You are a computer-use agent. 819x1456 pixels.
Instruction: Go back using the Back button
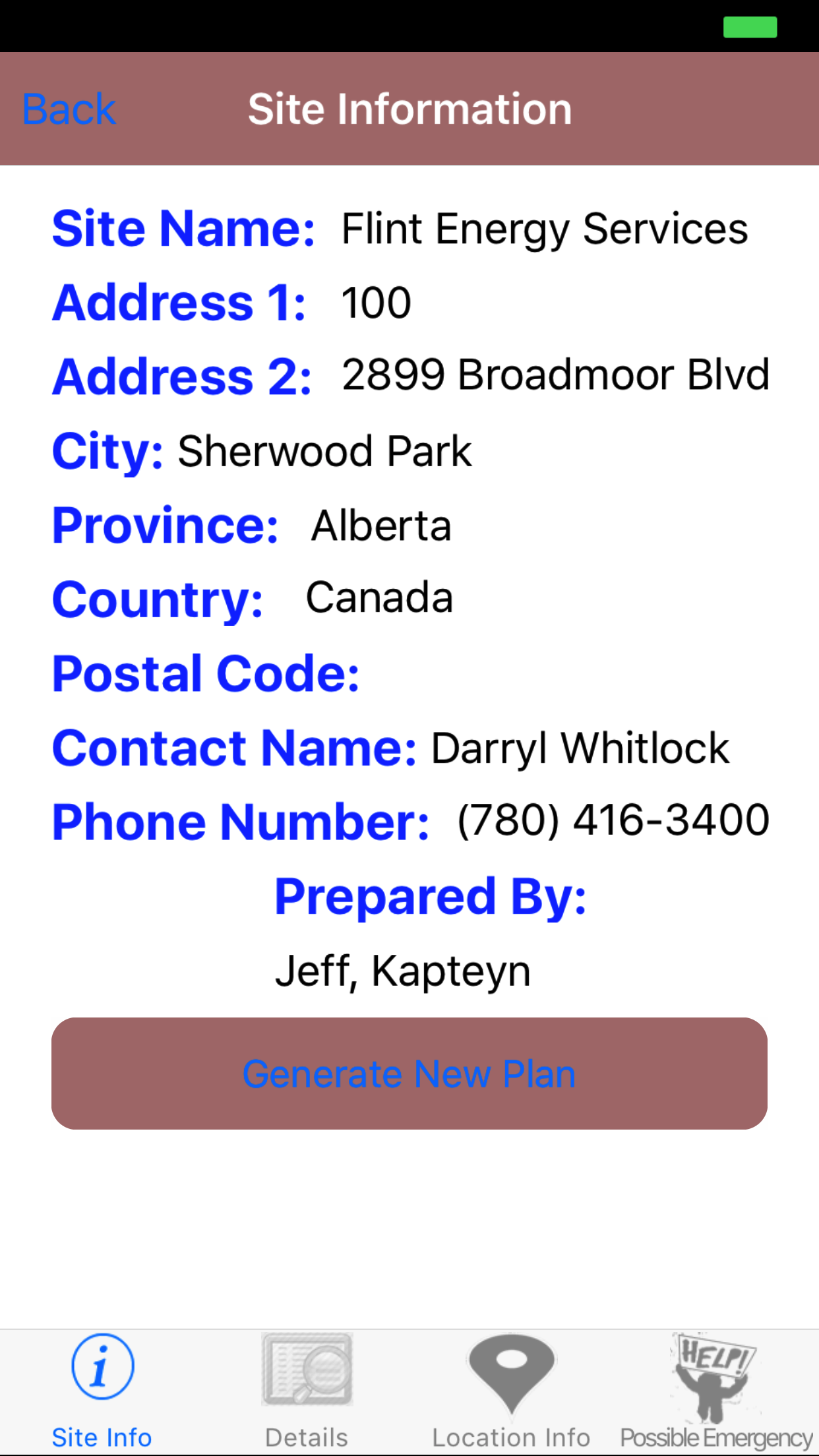click(x=69, y=109)
